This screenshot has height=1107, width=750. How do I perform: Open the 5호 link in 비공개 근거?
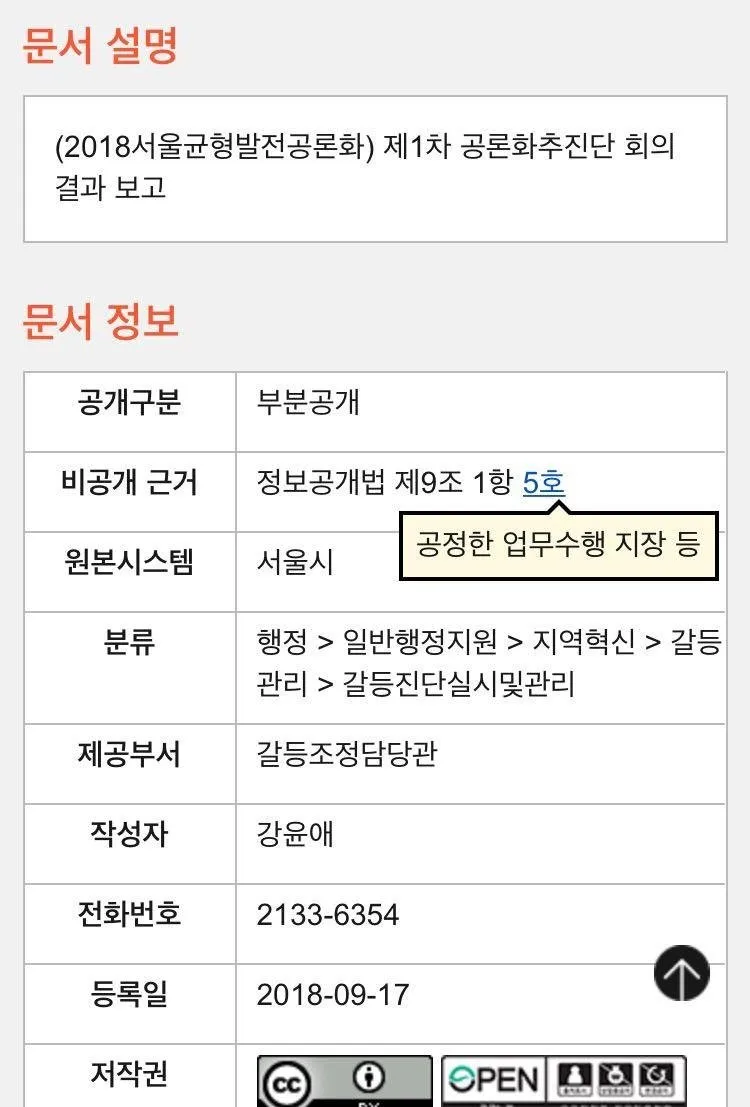[543, 483]
